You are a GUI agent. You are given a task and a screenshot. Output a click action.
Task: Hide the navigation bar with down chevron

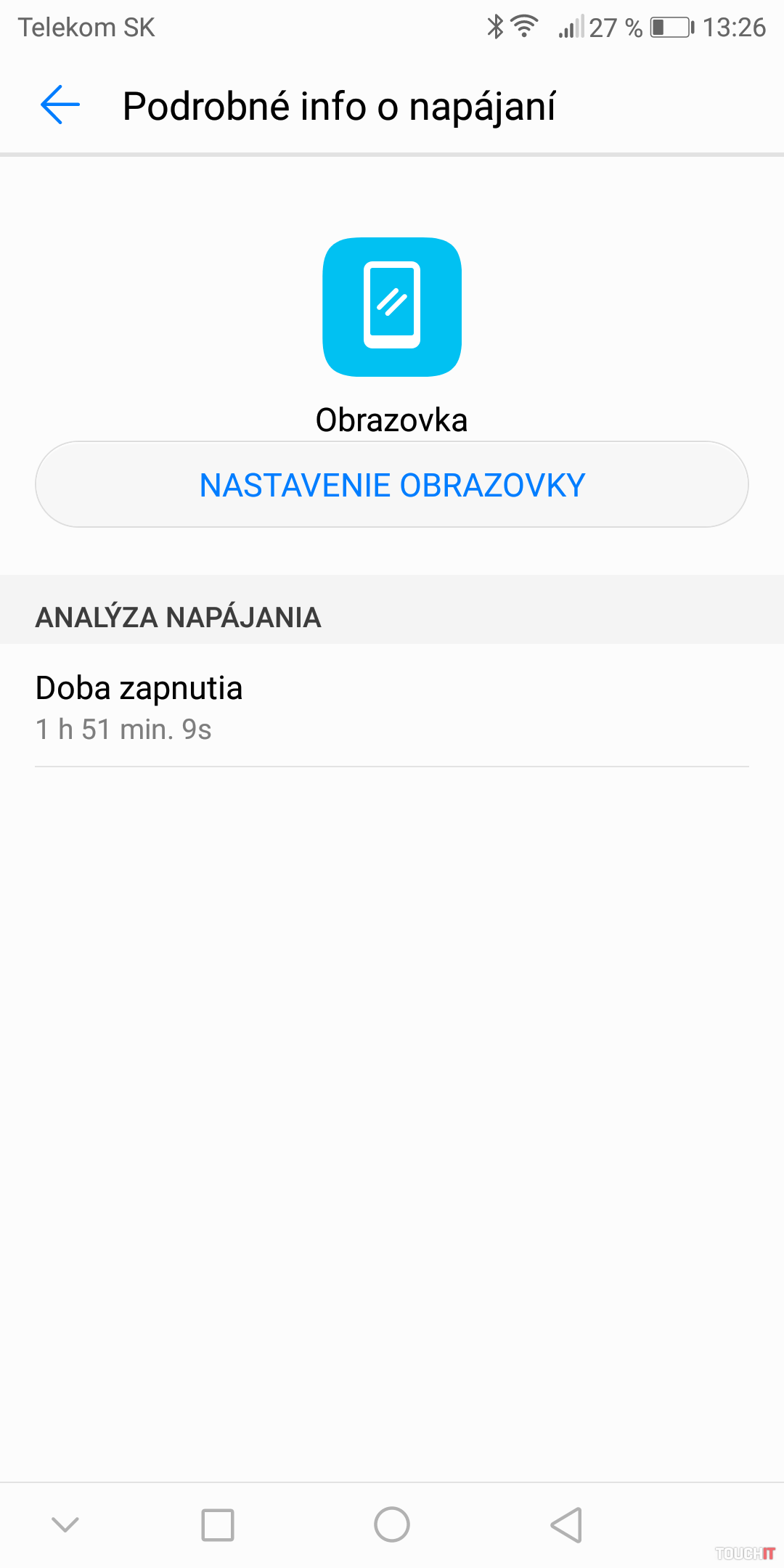point(65,1524)
